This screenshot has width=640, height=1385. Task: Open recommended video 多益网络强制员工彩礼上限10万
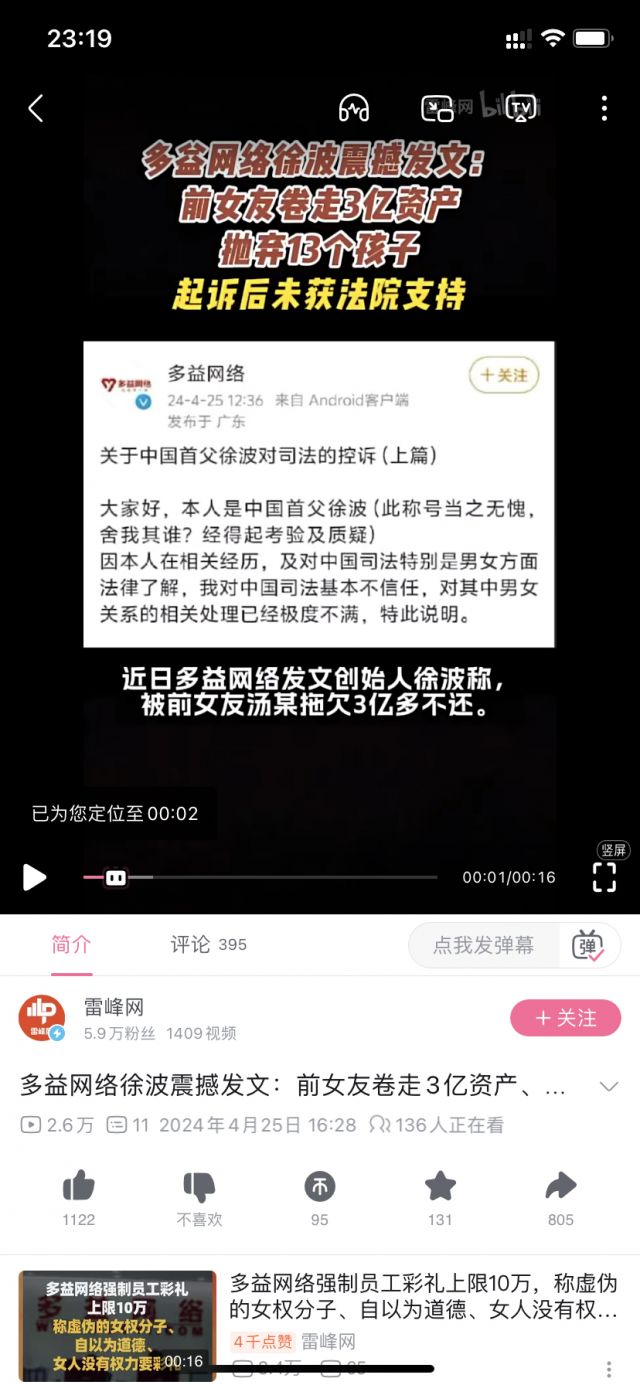424,1295
